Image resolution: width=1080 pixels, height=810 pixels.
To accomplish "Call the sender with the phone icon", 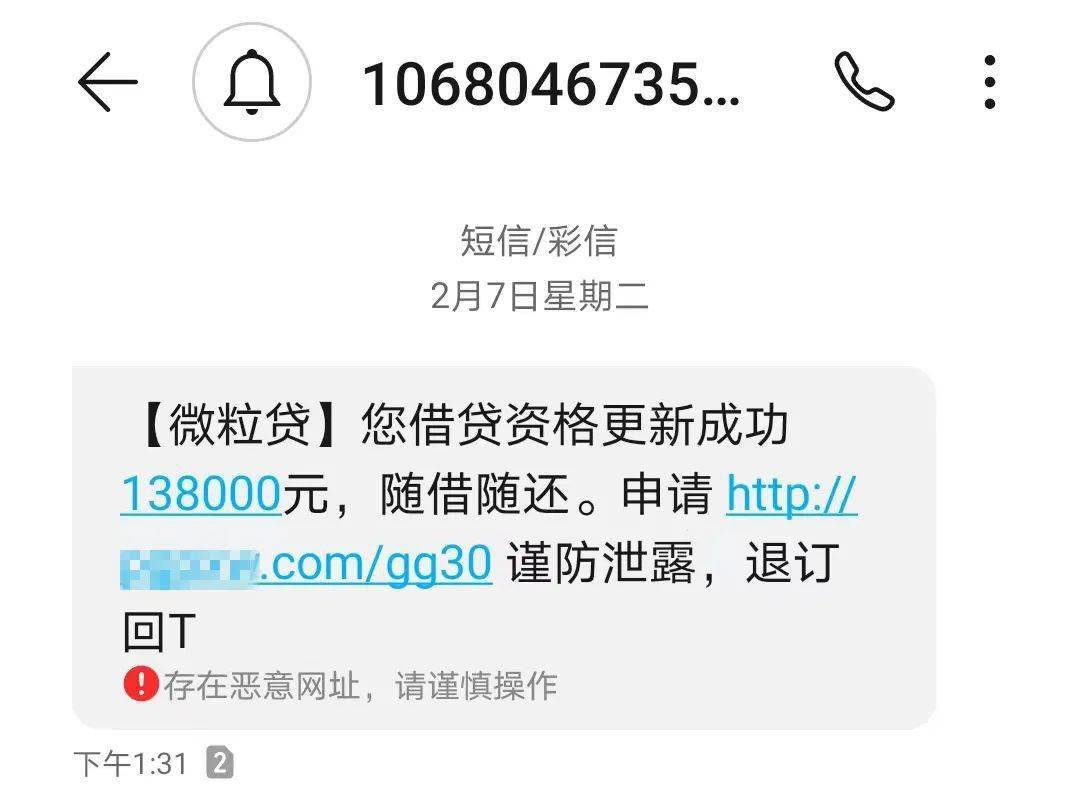I will tap(864, 82).
